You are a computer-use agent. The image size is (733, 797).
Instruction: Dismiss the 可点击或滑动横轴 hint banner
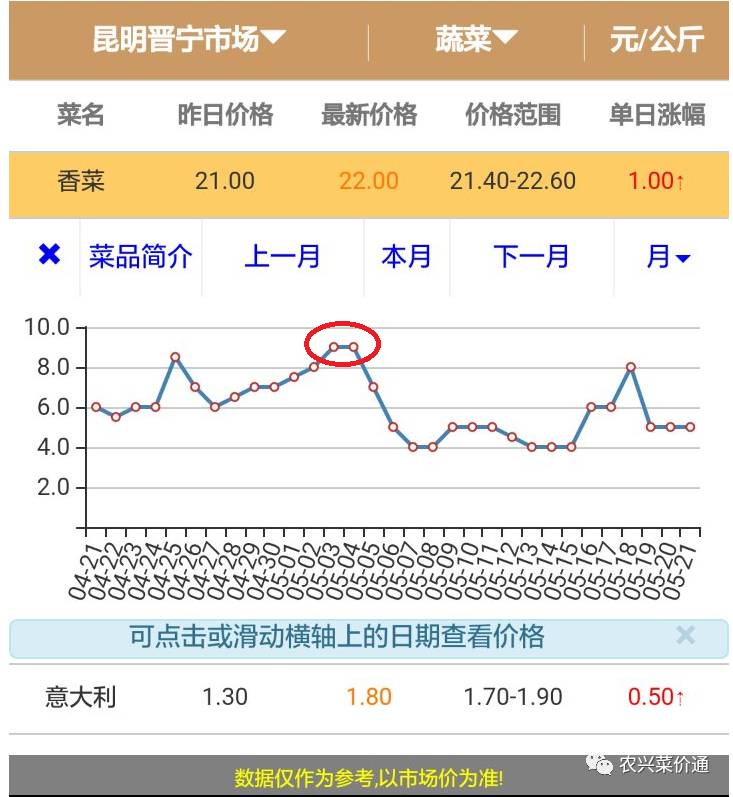[685, 635]
